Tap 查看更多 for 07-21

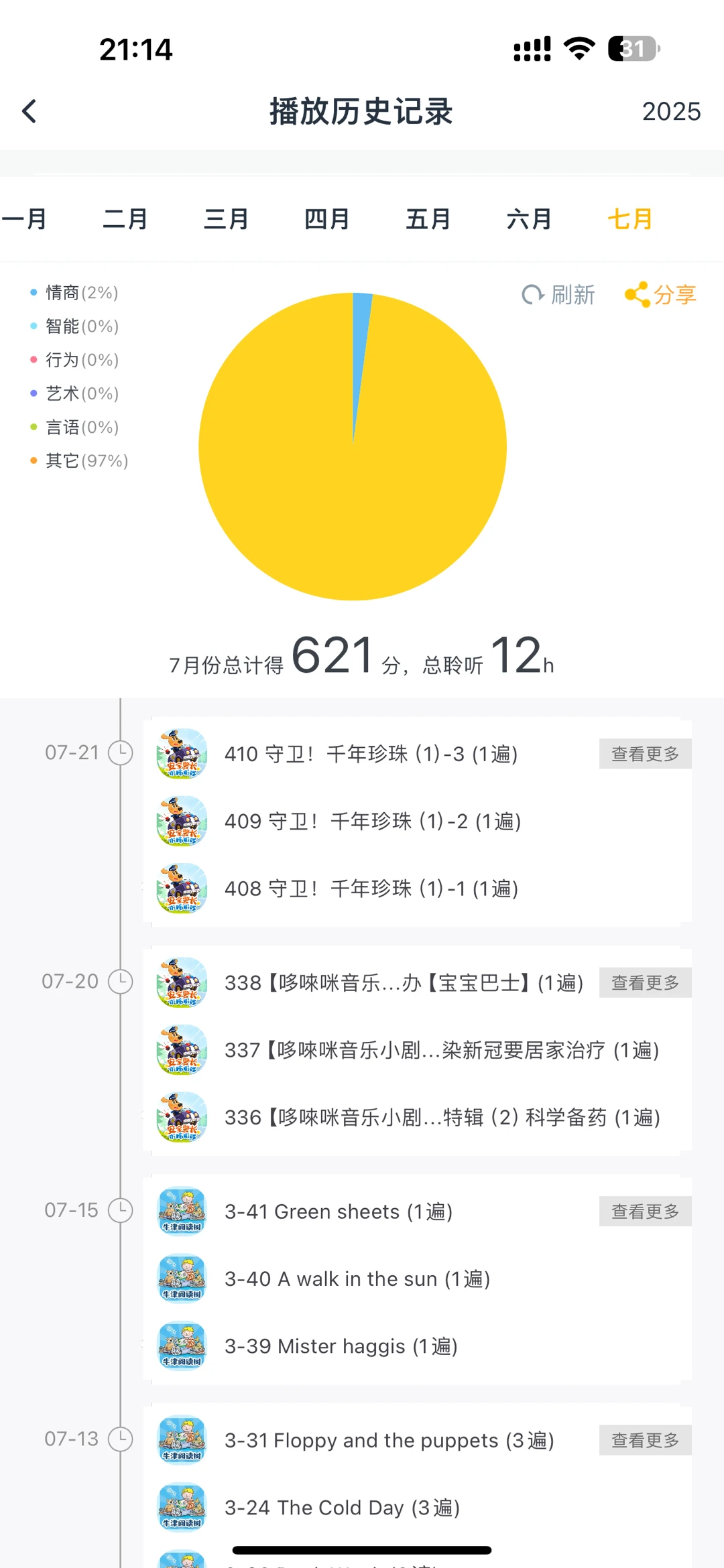(645, 754)
